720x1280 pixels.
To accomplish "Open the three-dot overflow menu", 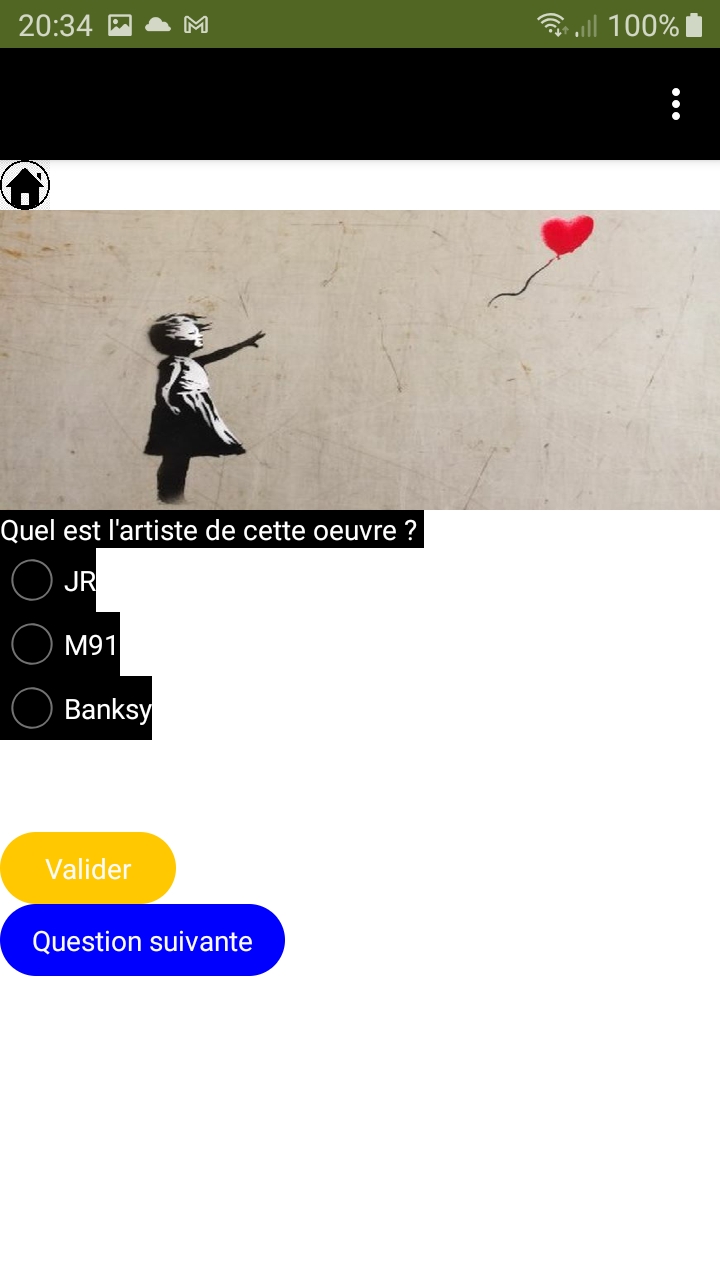I will (676, 104).
